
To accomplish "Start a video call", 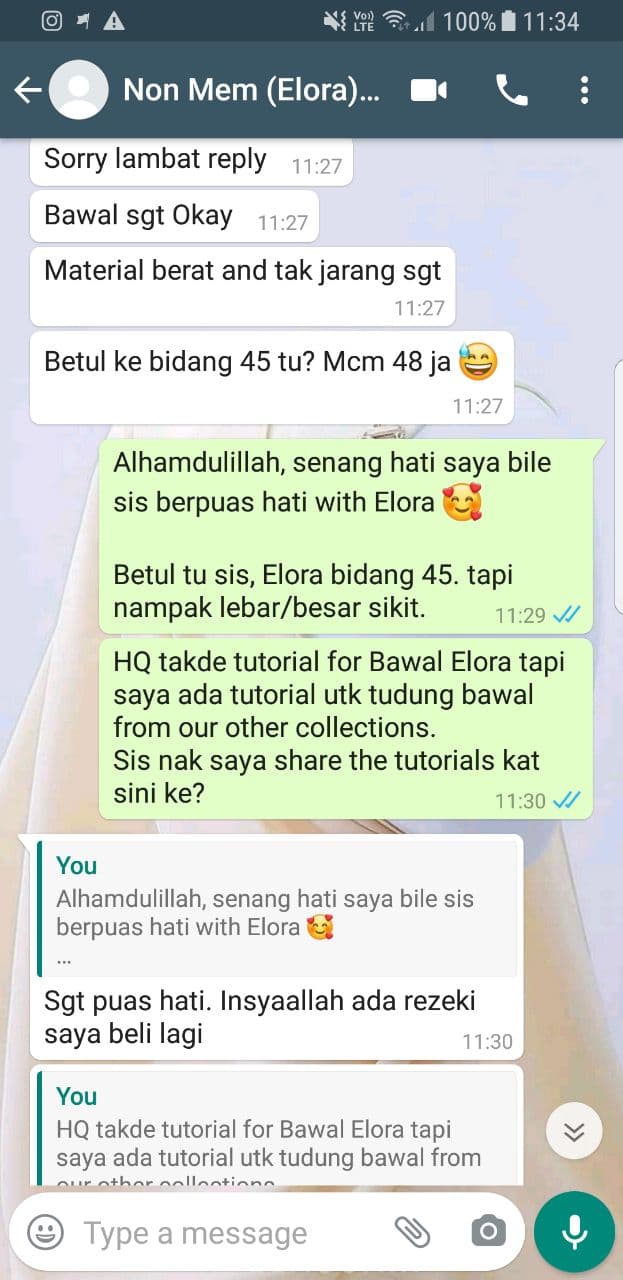I will click(429, 91).
